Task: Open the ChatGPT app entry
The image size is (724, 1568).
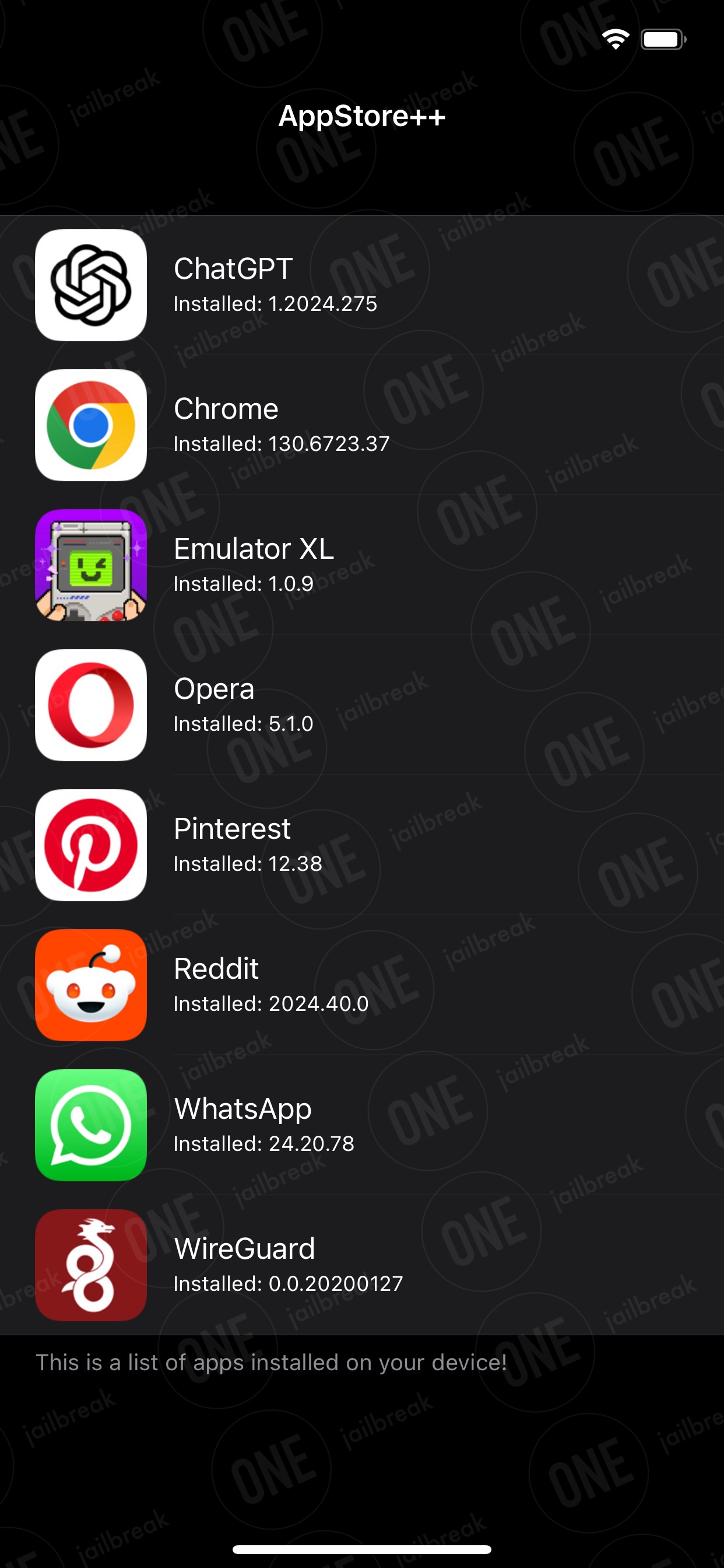Action: (362, 285)
